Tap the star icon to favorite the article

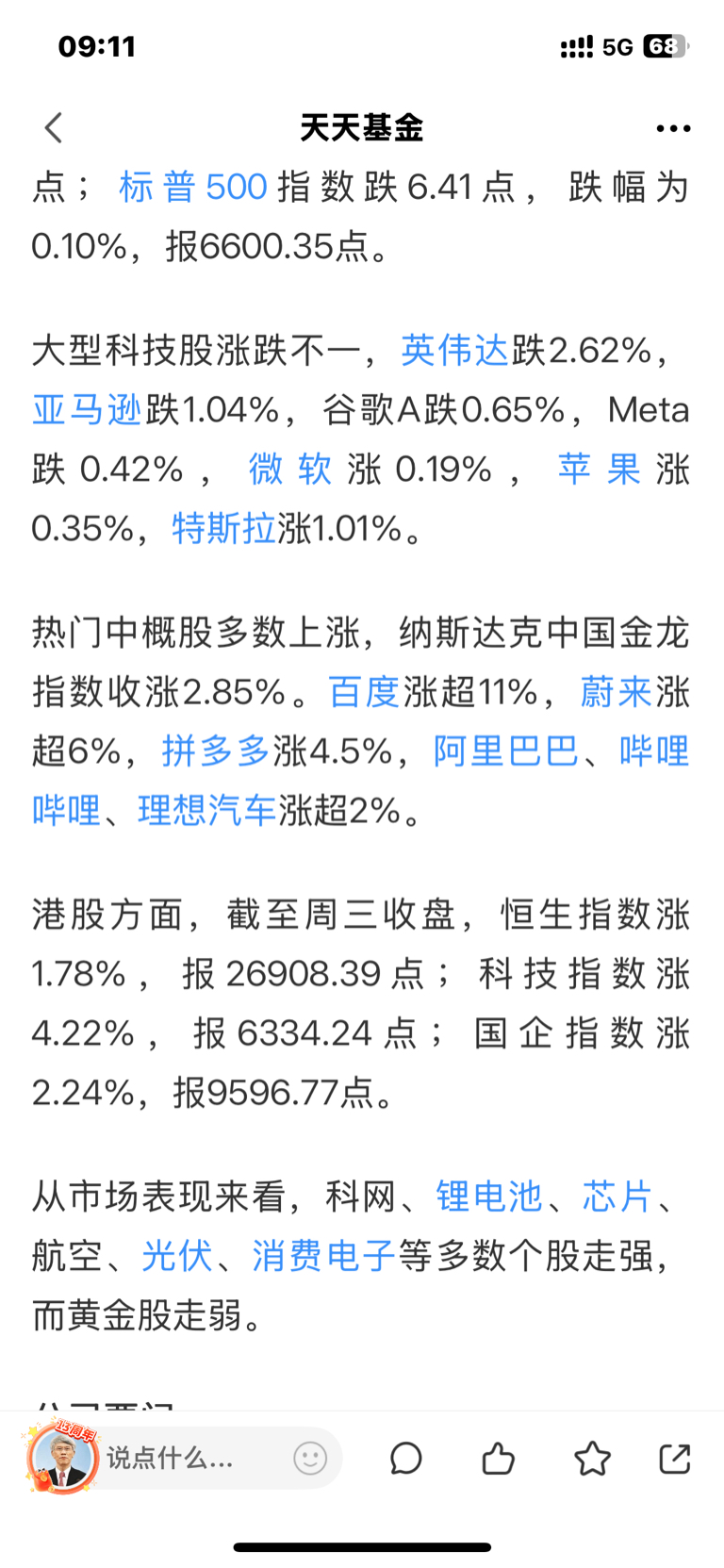point(591,1459)
